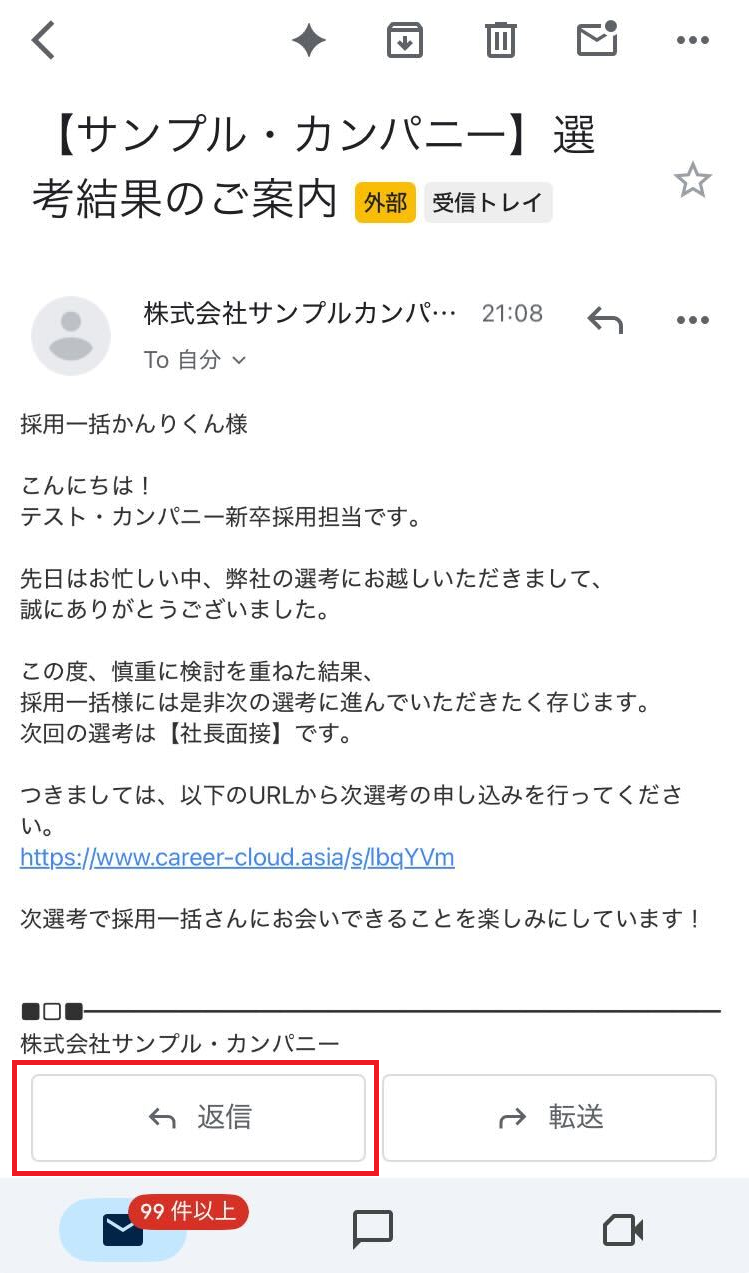The width and height of the screenshot is (749, 1273).
Task: Star this email
Action: pos(694,182)
